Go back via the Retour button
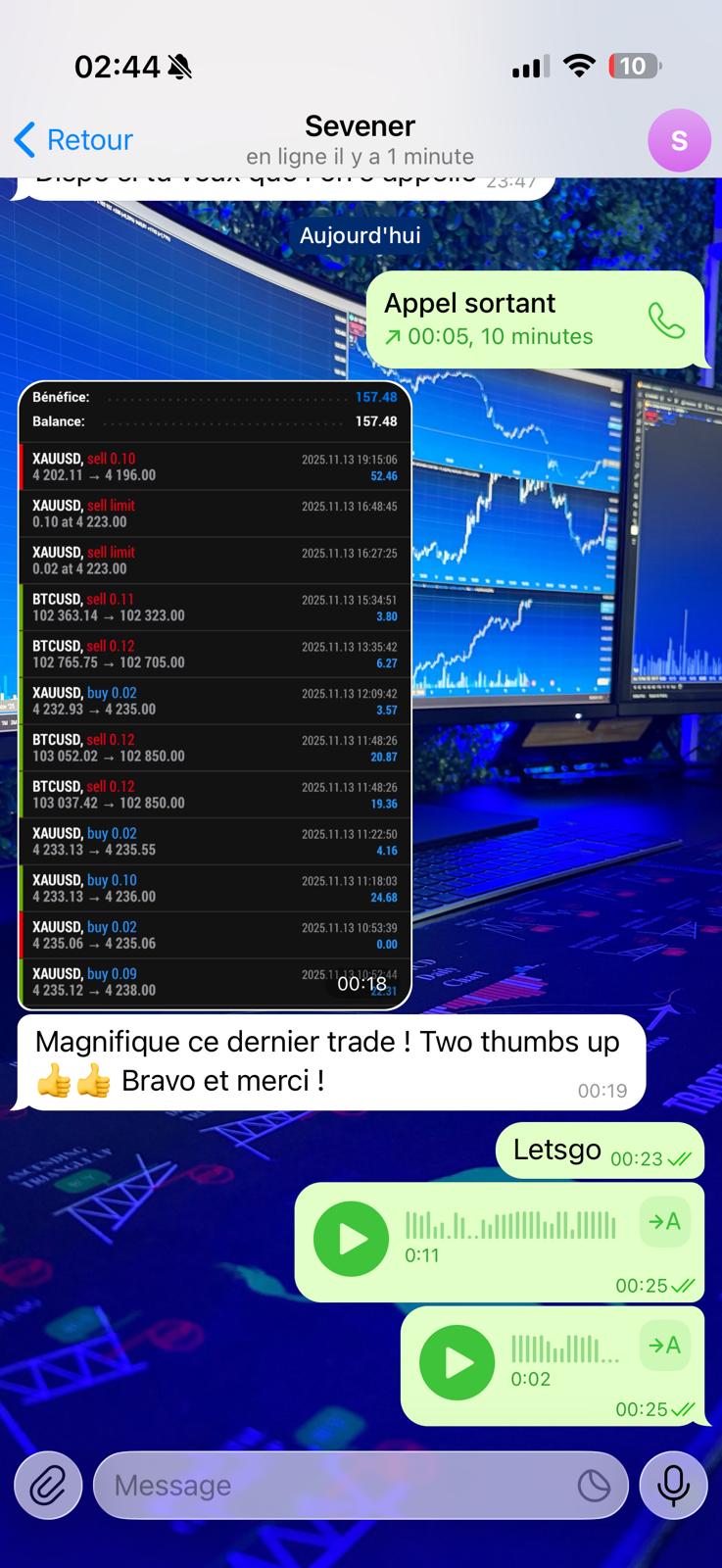This screenshot has height=1568, width=722. pos(74,140)
